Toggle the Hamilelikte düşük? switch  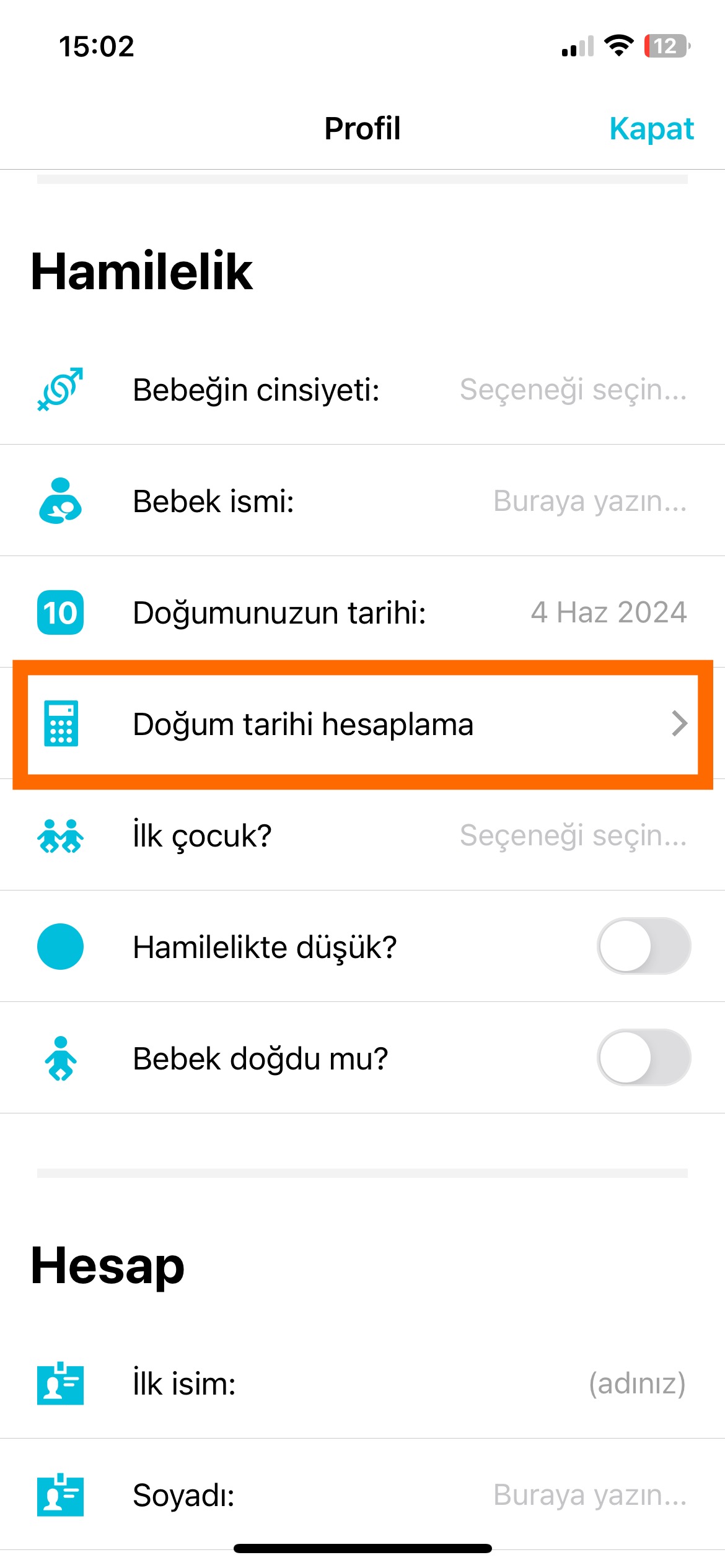click(x=643, y=946)
